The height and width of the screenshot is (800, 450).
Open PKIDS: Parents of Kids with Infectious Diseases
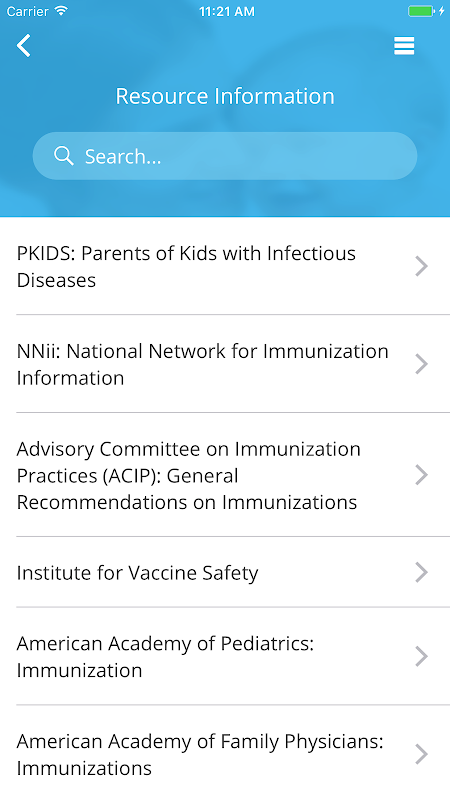(x=225, y=266)
